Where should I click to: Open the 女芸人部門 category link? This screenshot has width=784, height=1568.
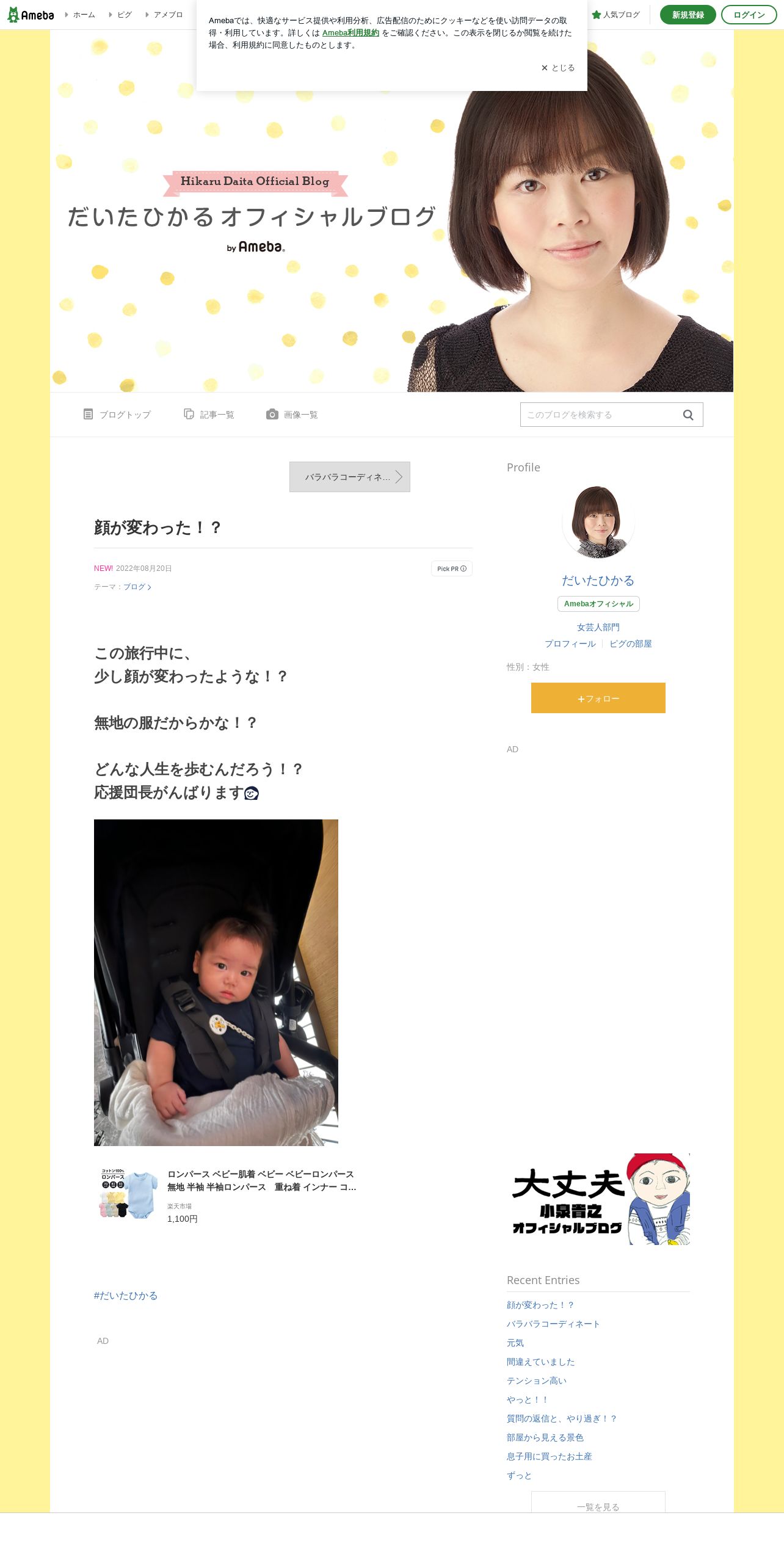click(x=598, y=627)
